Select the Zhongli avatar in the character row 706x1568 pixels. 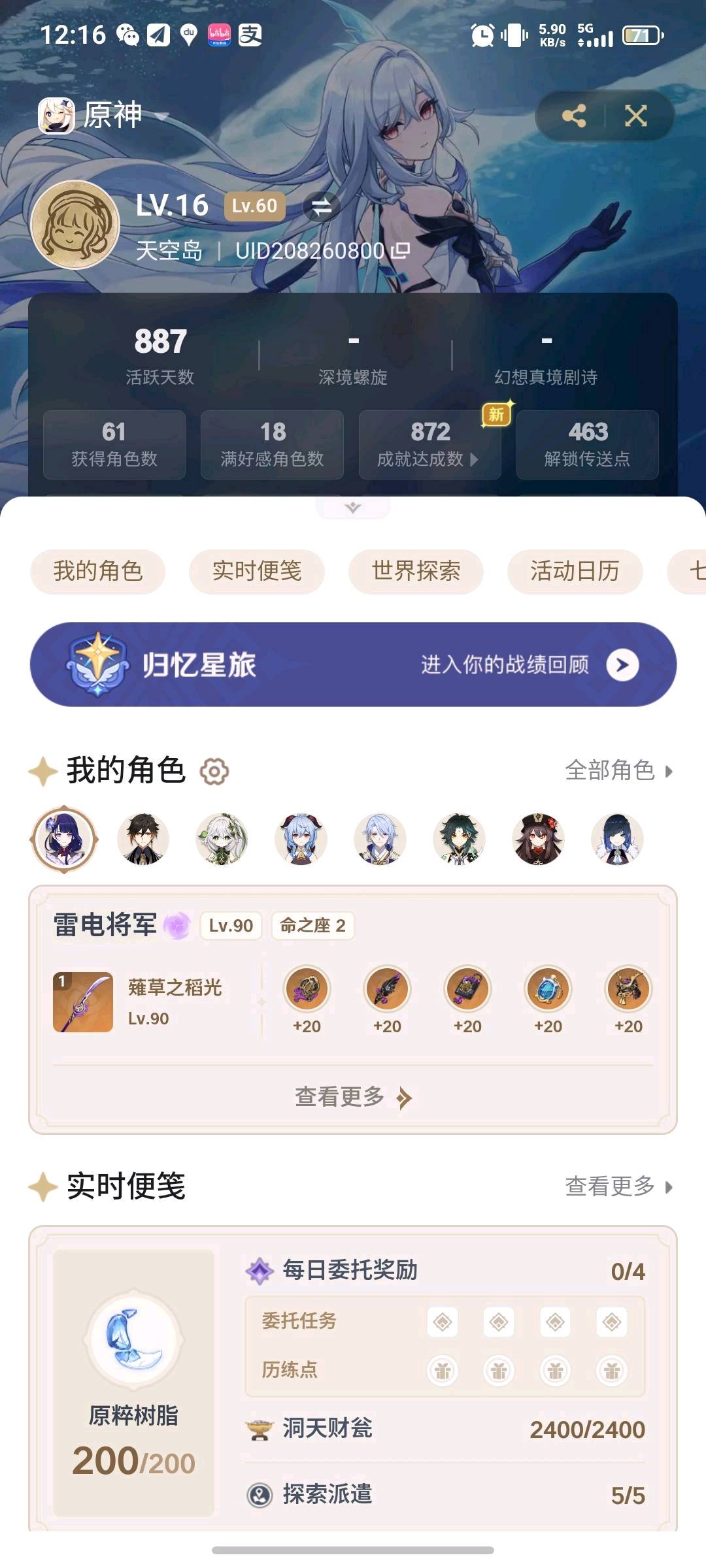(x=143, y=839)
